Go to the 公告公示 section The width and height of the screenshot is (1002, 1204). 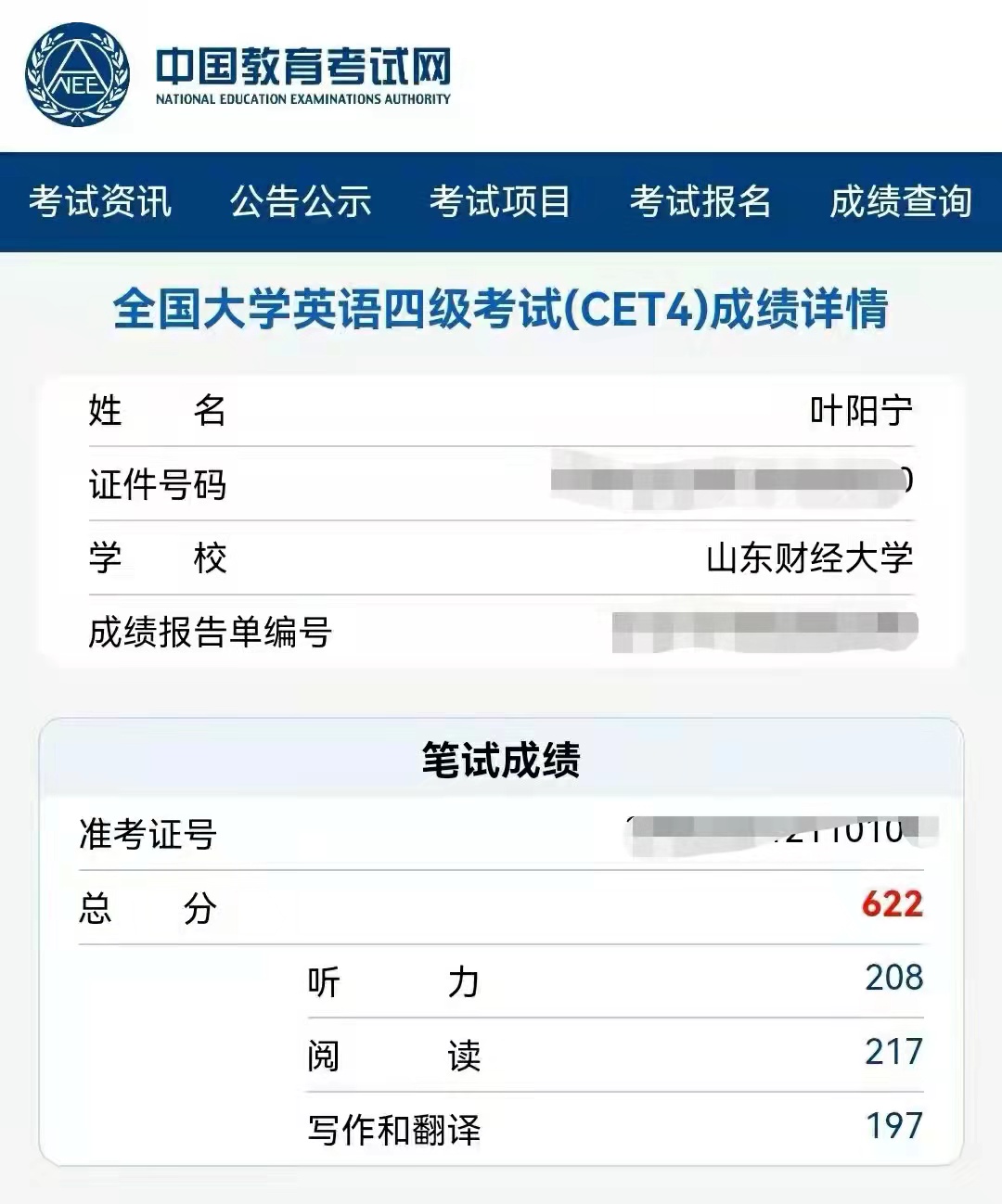pyautogui.click(x=301, y=201)
